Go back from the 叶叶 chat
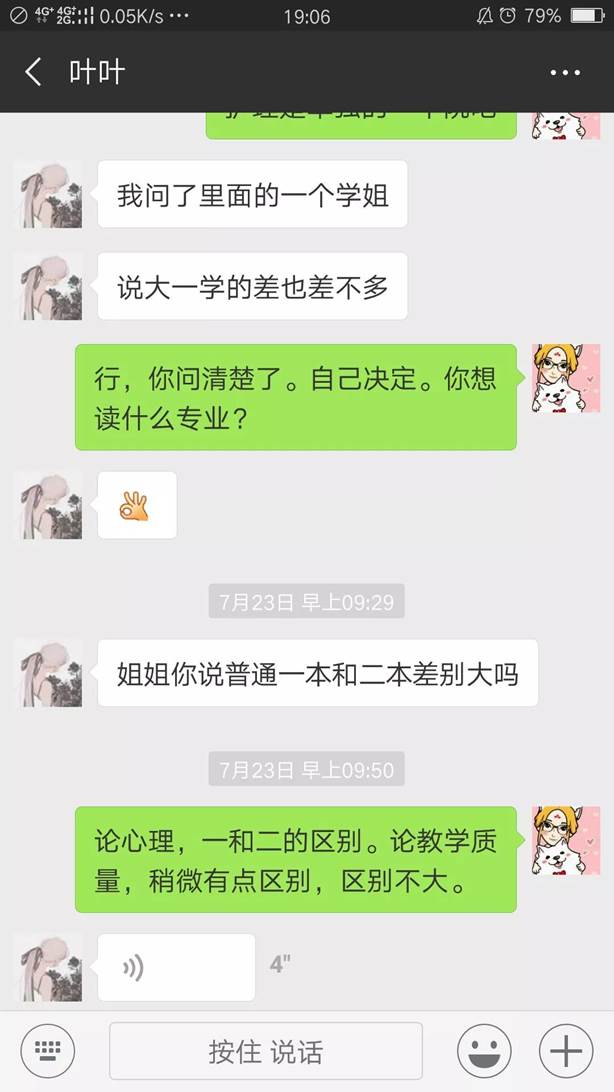The width and height of the screenshot is (614, 1092). (x=33, y=72)
